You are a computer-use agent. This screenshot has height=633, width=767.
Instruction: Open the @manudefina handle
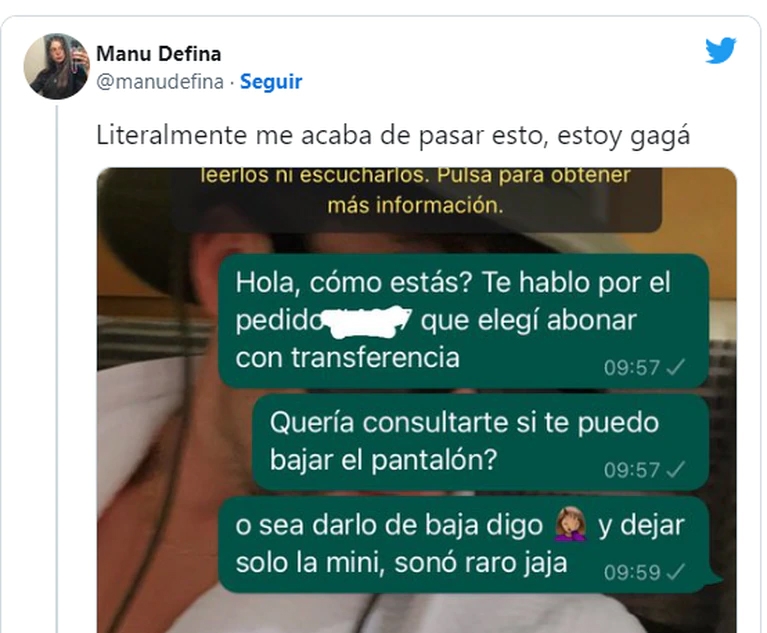(x=159, y=81)
